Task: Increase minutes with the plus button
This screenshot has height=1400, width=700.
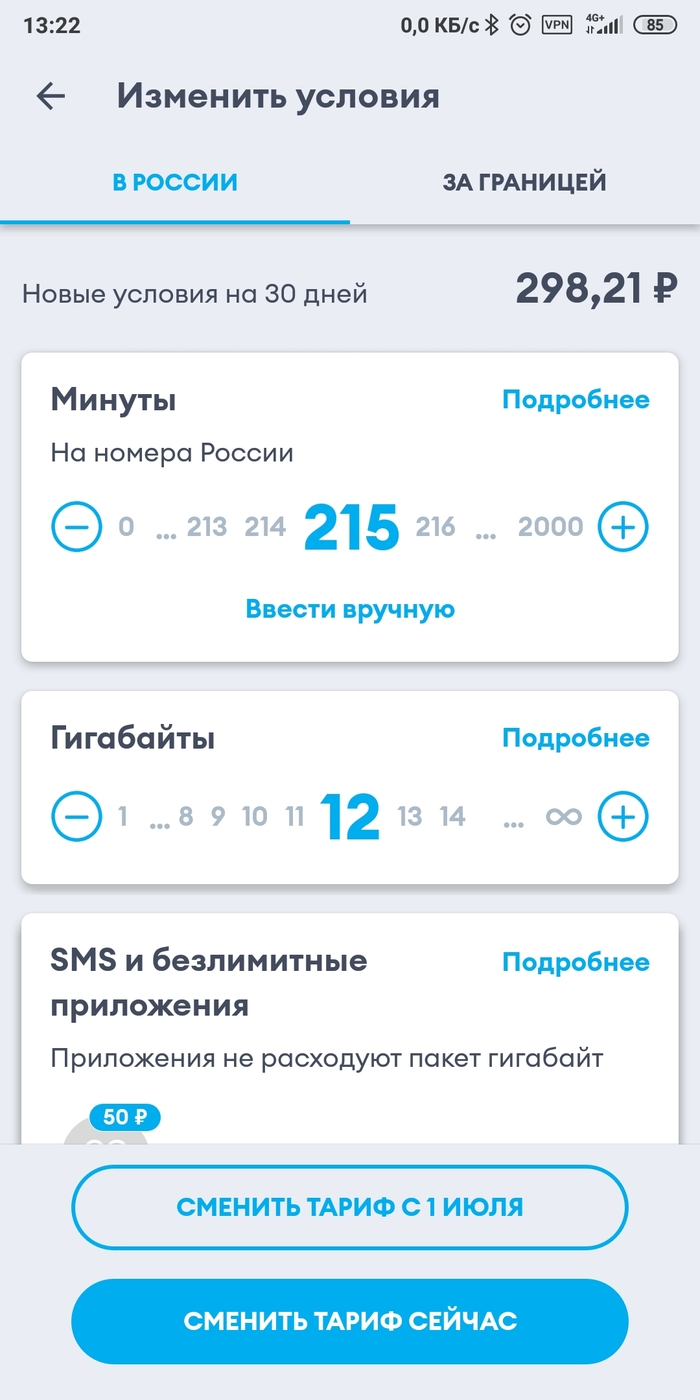Action: click(622, 526)
